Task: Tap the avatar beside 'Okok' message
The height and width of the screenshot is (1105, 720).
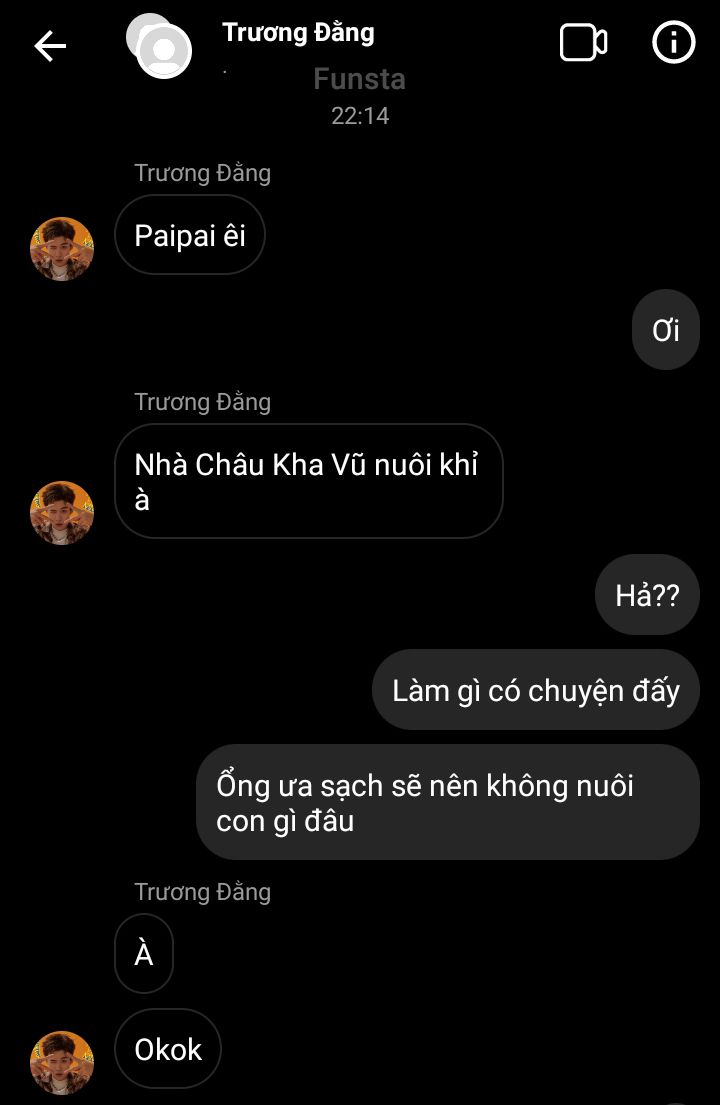Action: point(62,1063)
